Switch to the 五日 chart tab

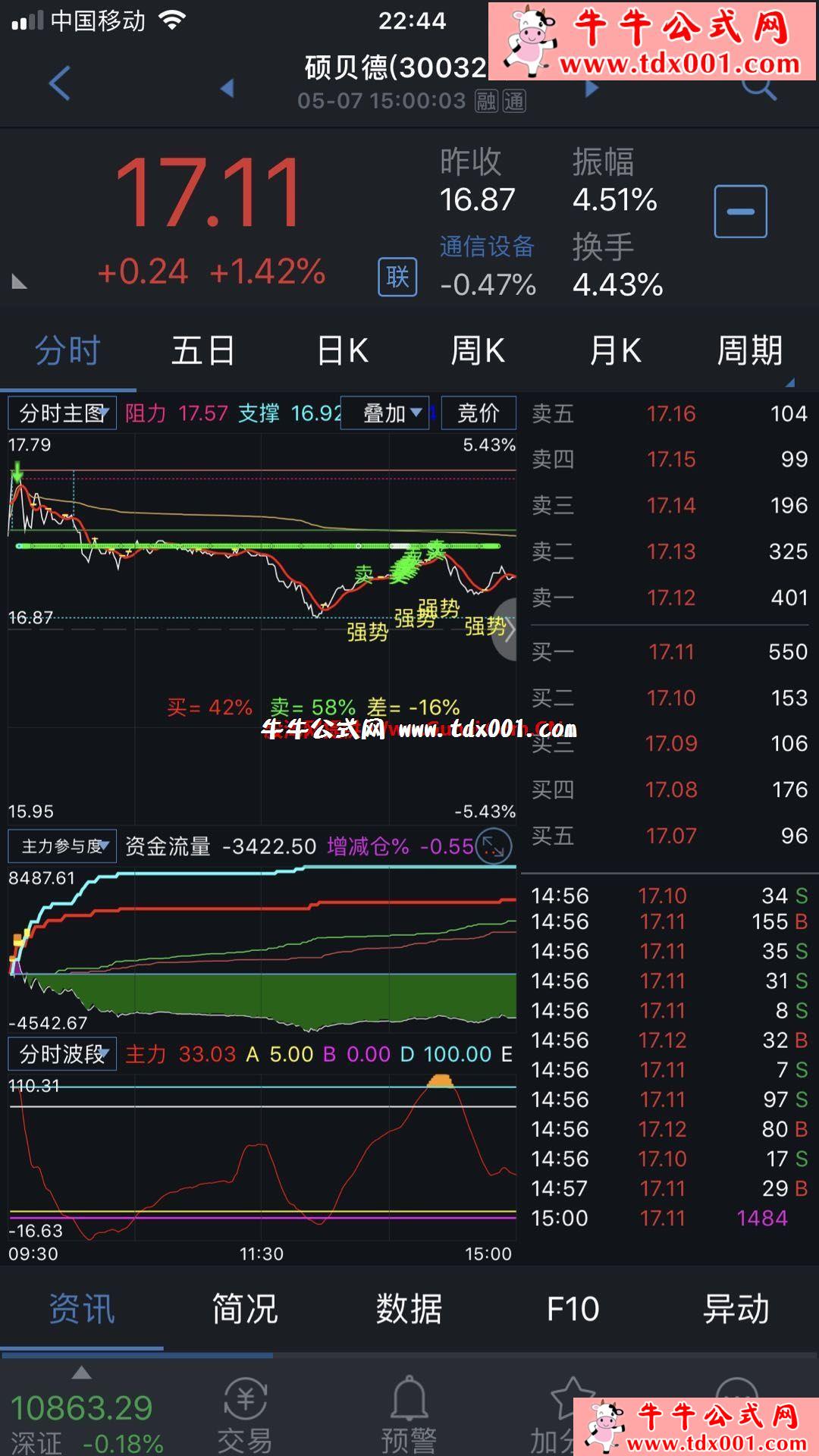pos(203,351)
